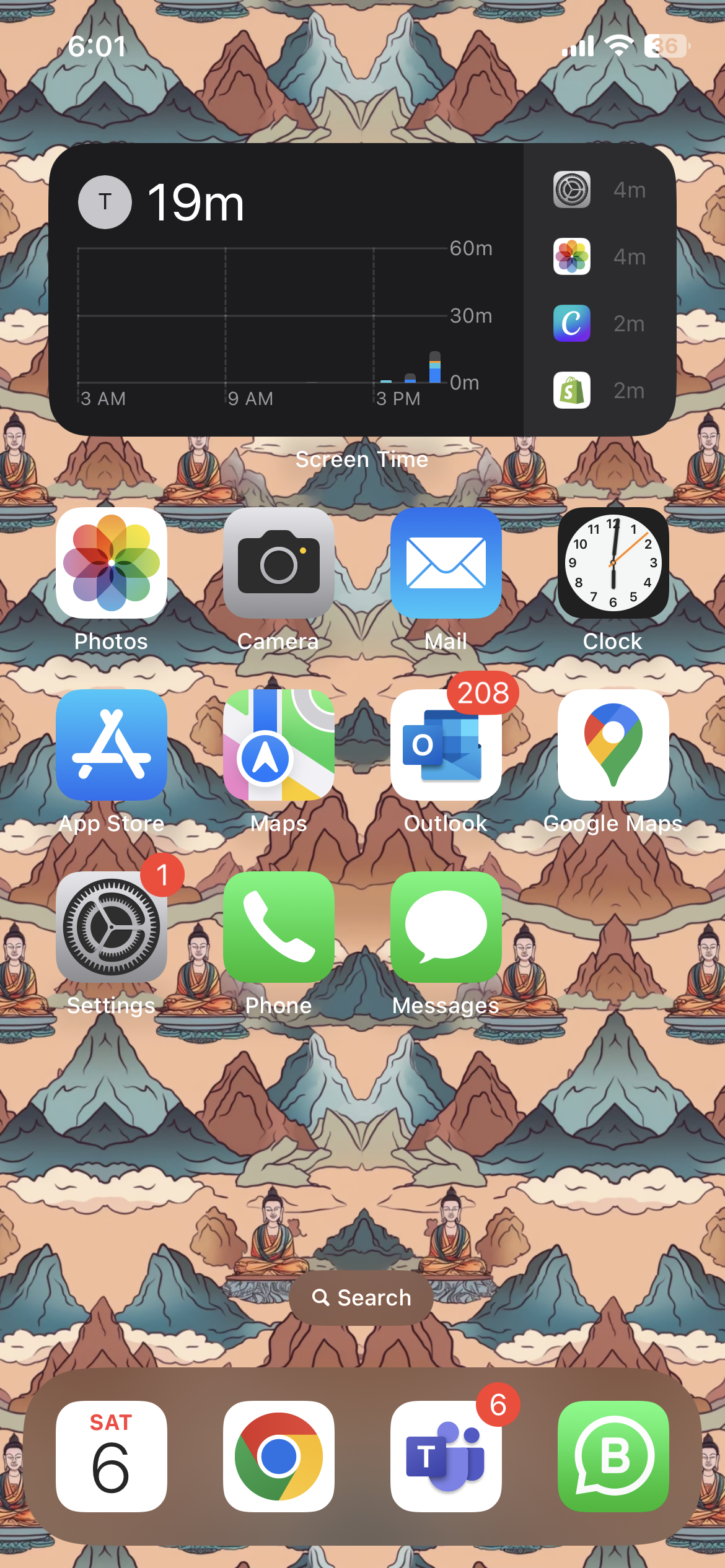Open the Clock app
Screen dimensions: 725x1568
pos(613,562)
